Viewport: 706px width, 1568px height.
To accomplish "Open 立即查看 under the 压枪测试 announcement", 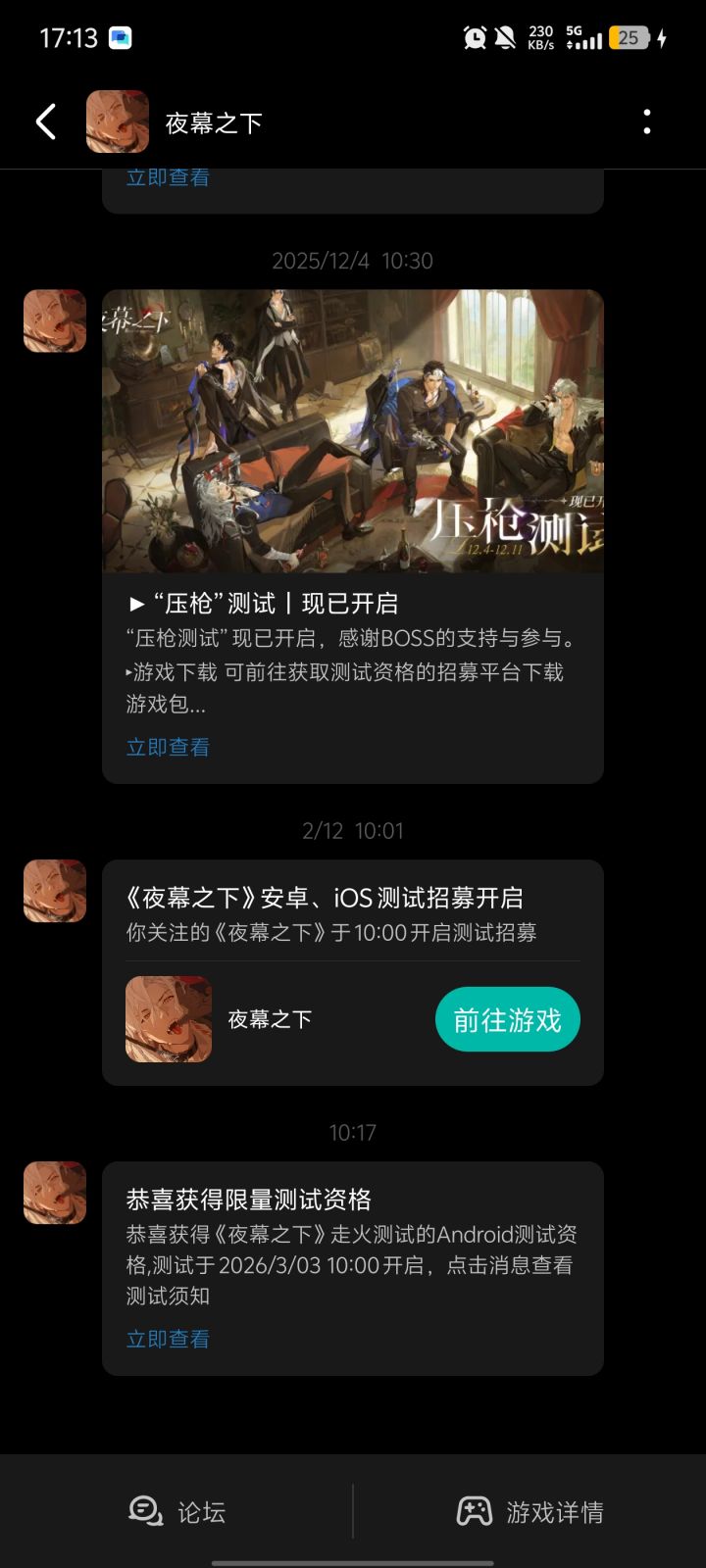I will point(167,747).
